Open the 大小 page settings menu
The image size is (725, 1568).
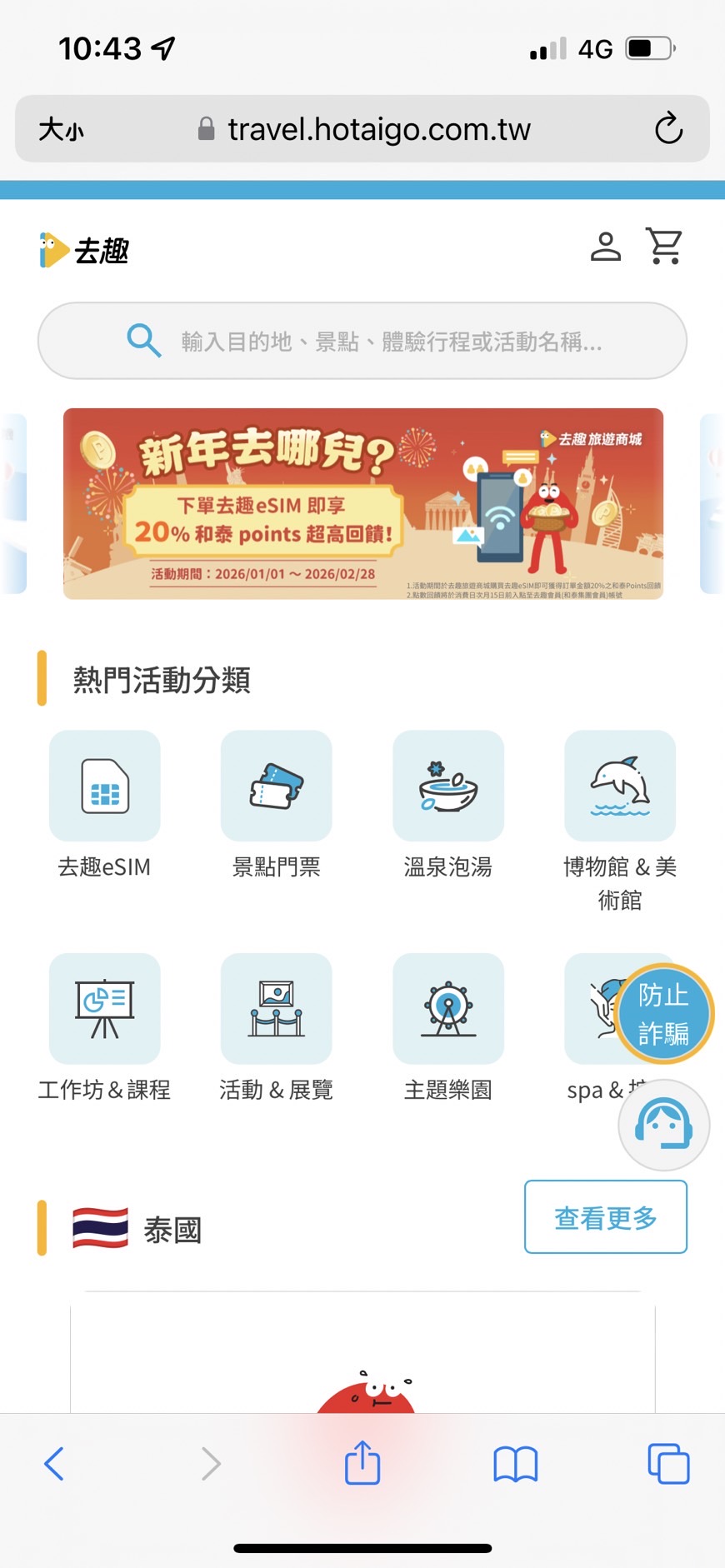pyautogui.click(x=62, y=129)
